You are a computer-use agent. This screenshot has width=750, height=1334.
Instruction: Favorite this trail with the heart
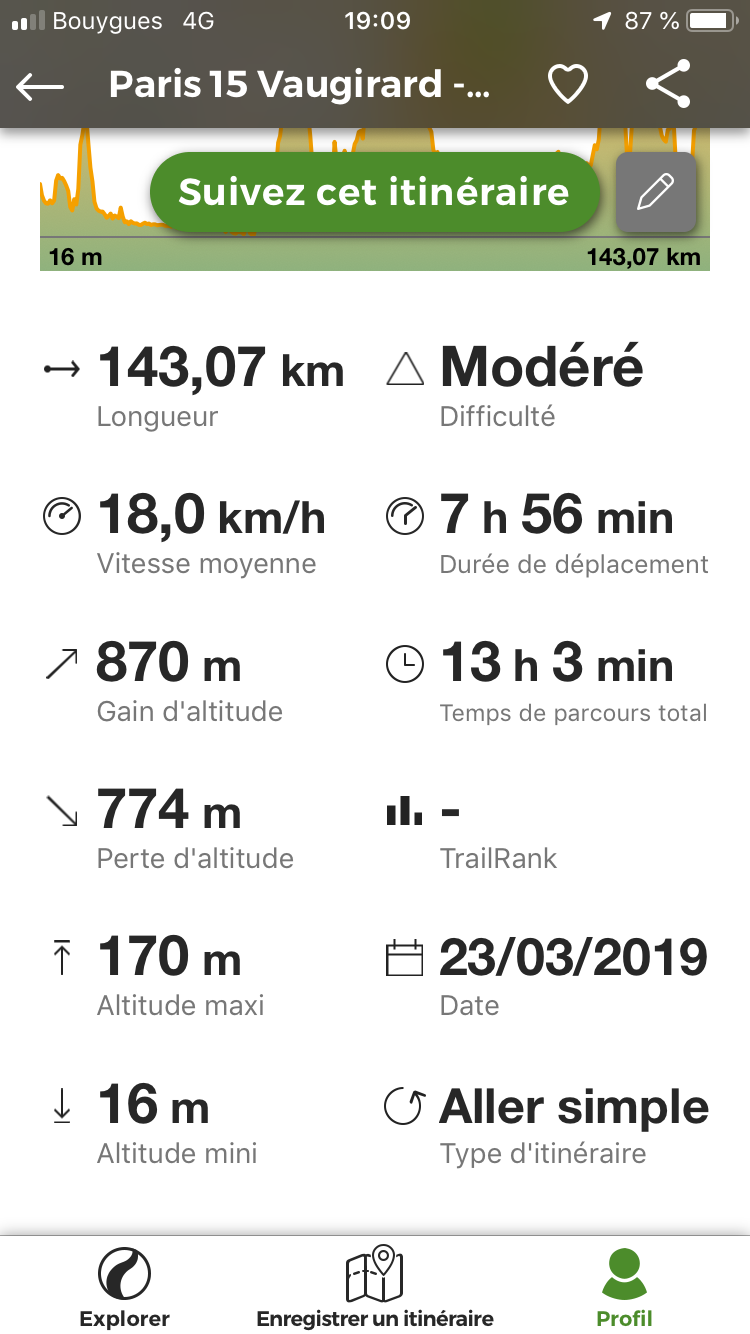tap(568, 85)
